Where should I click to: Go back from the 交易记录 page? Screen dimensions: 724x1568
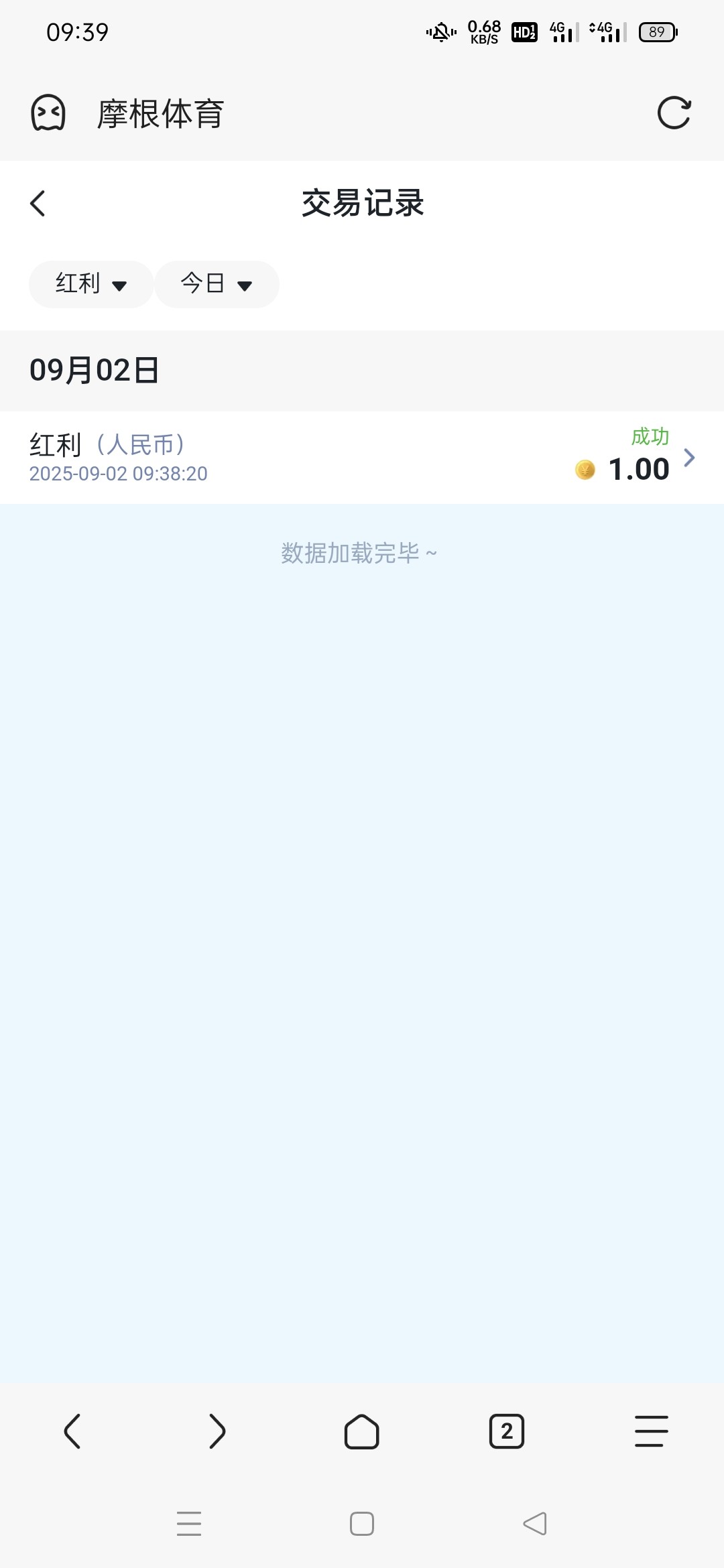pos(38,204)
